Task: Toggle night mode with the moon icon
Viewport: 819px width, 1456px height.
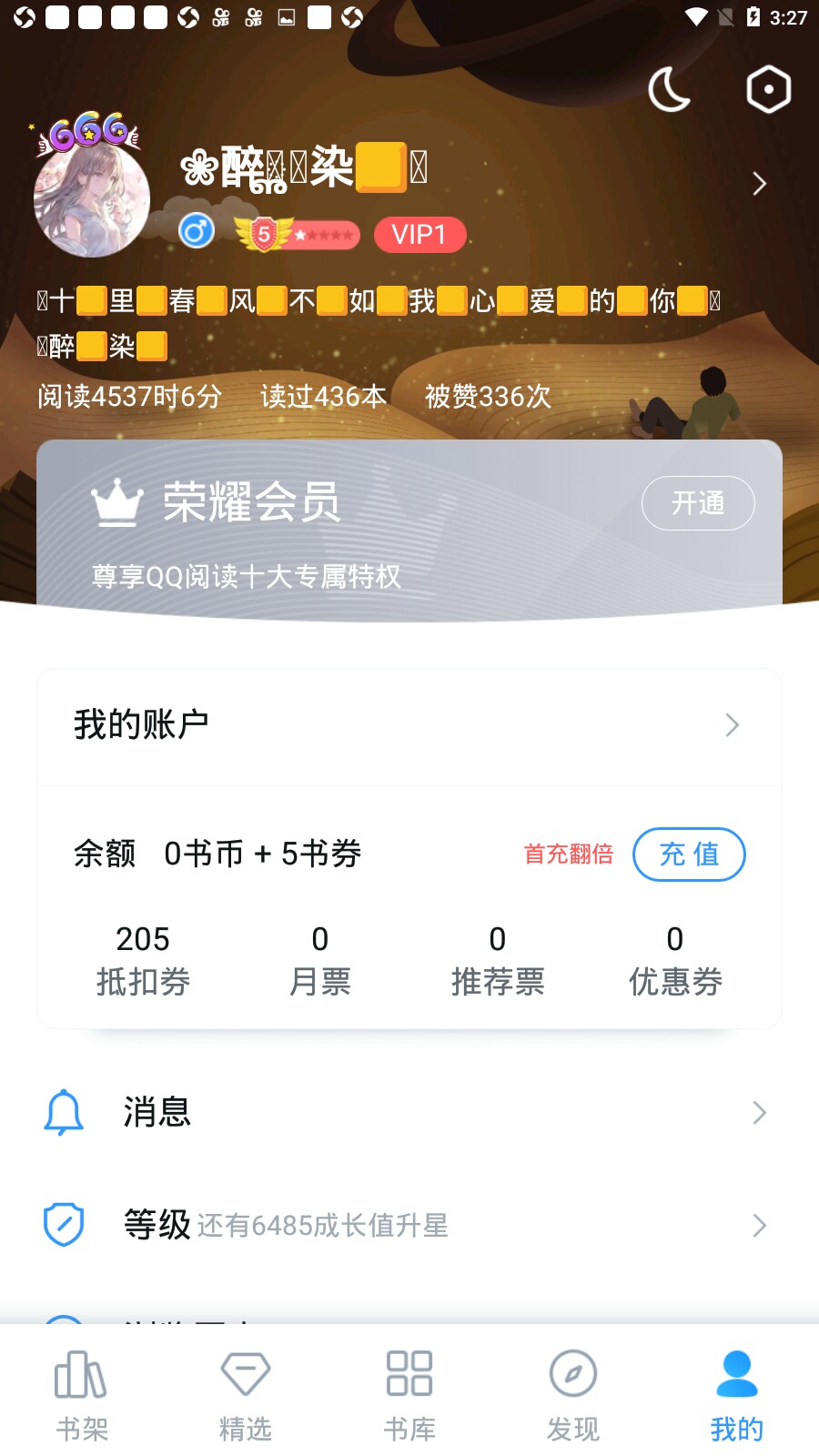Action: pyautogui.click(x=669, y=90)
